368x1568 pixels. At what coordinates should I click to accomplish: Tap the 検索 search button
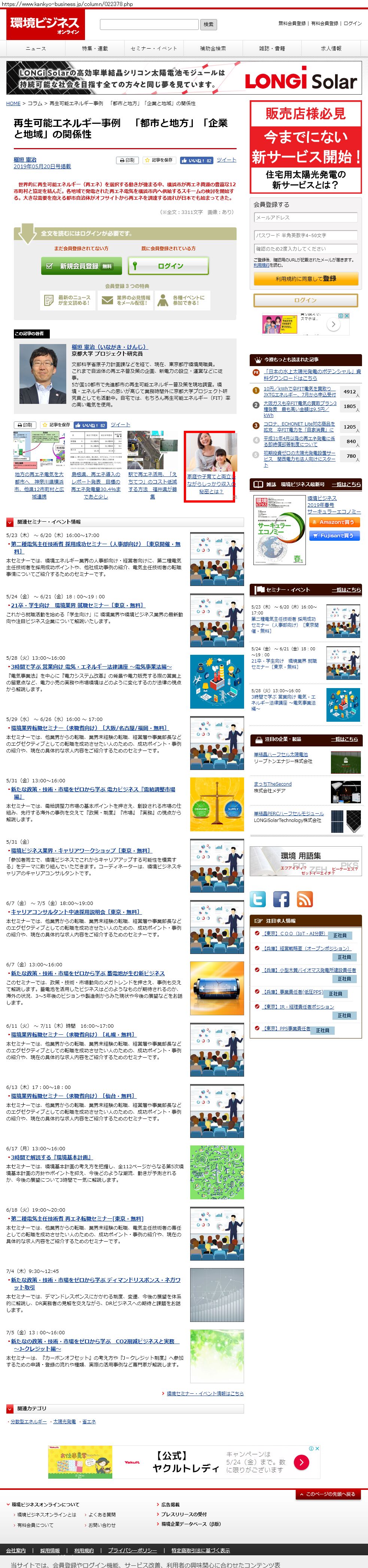pyautogui.click(x=209, y=24)
